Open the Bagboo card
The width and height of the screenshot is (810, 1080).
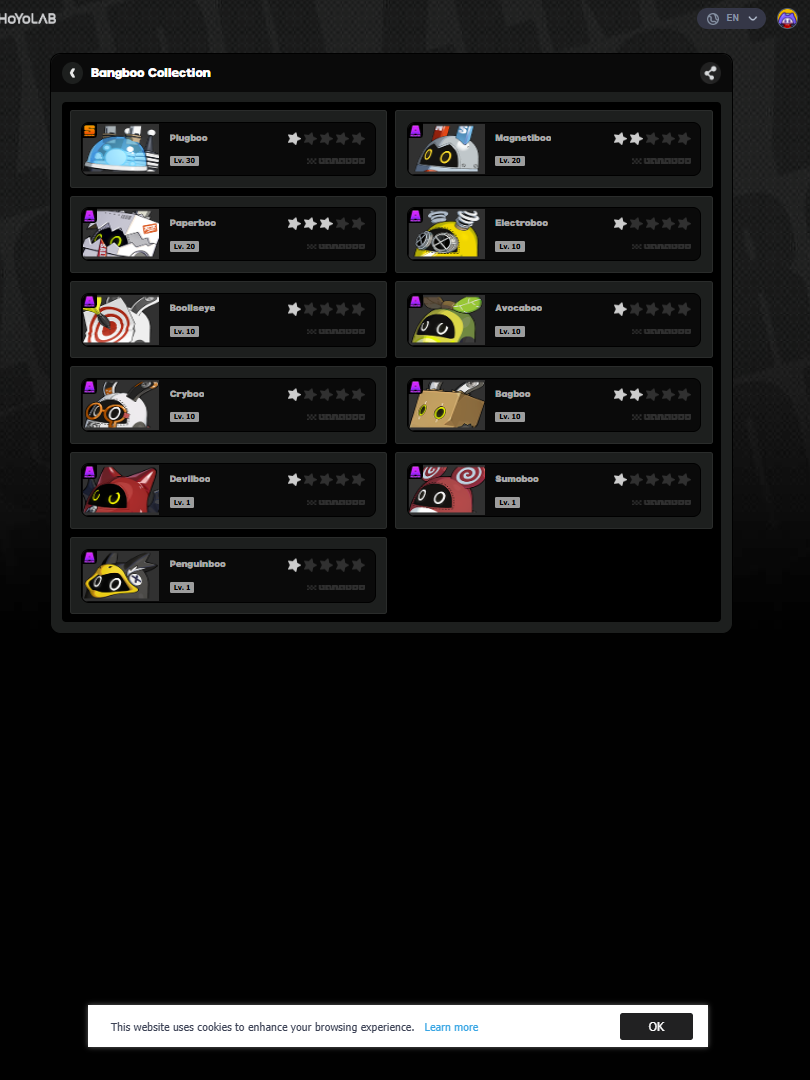click(x=553, y=404)
